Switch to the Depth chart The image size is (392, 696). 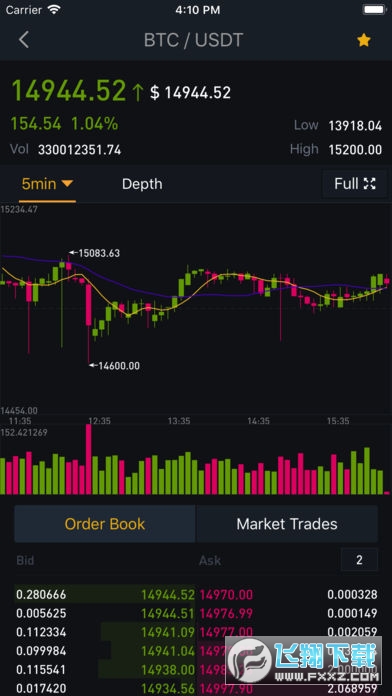tap(142, 184)
